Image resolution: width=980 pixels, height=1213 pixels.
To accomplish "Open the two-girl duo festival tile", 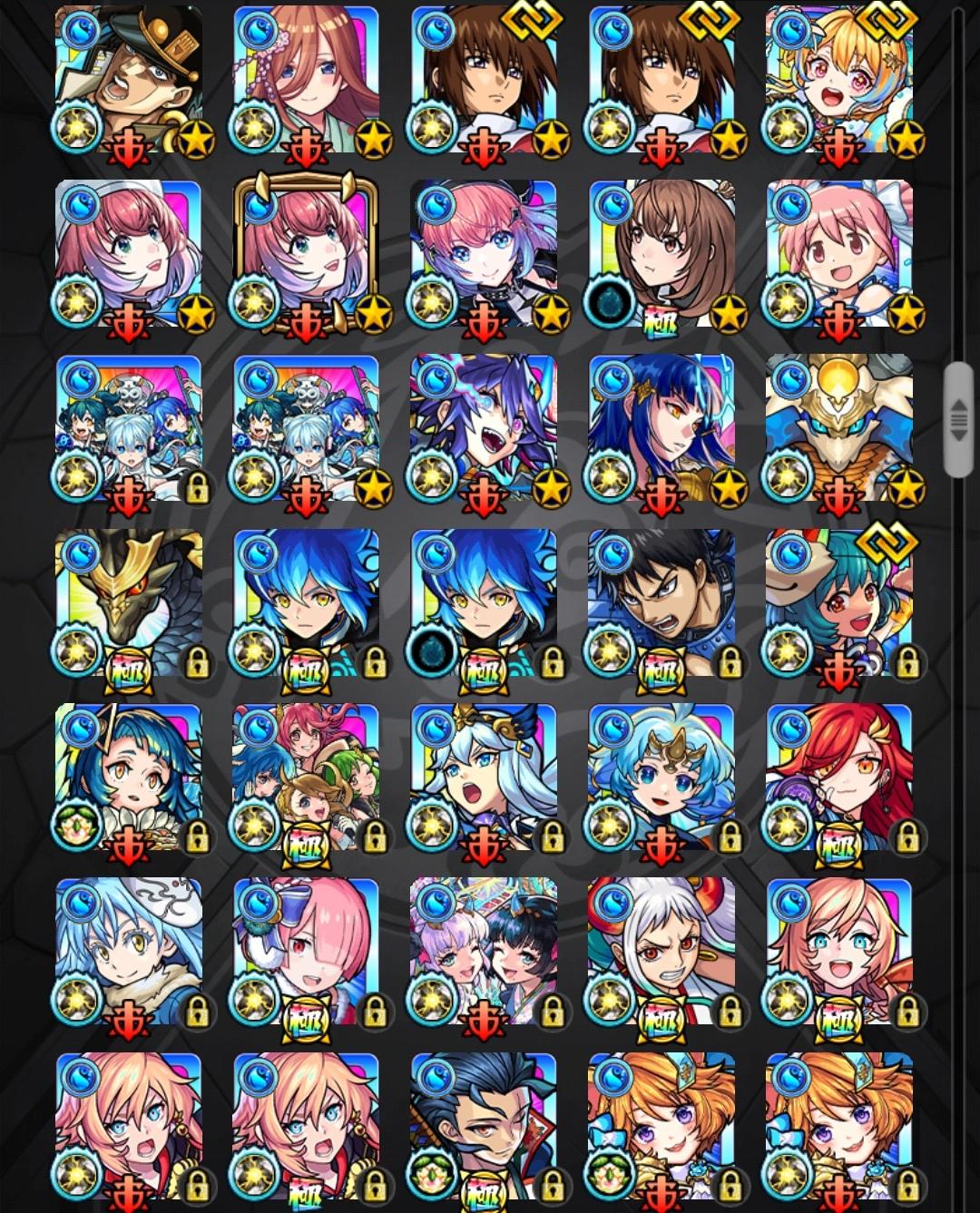I will [x=484, y=952].
